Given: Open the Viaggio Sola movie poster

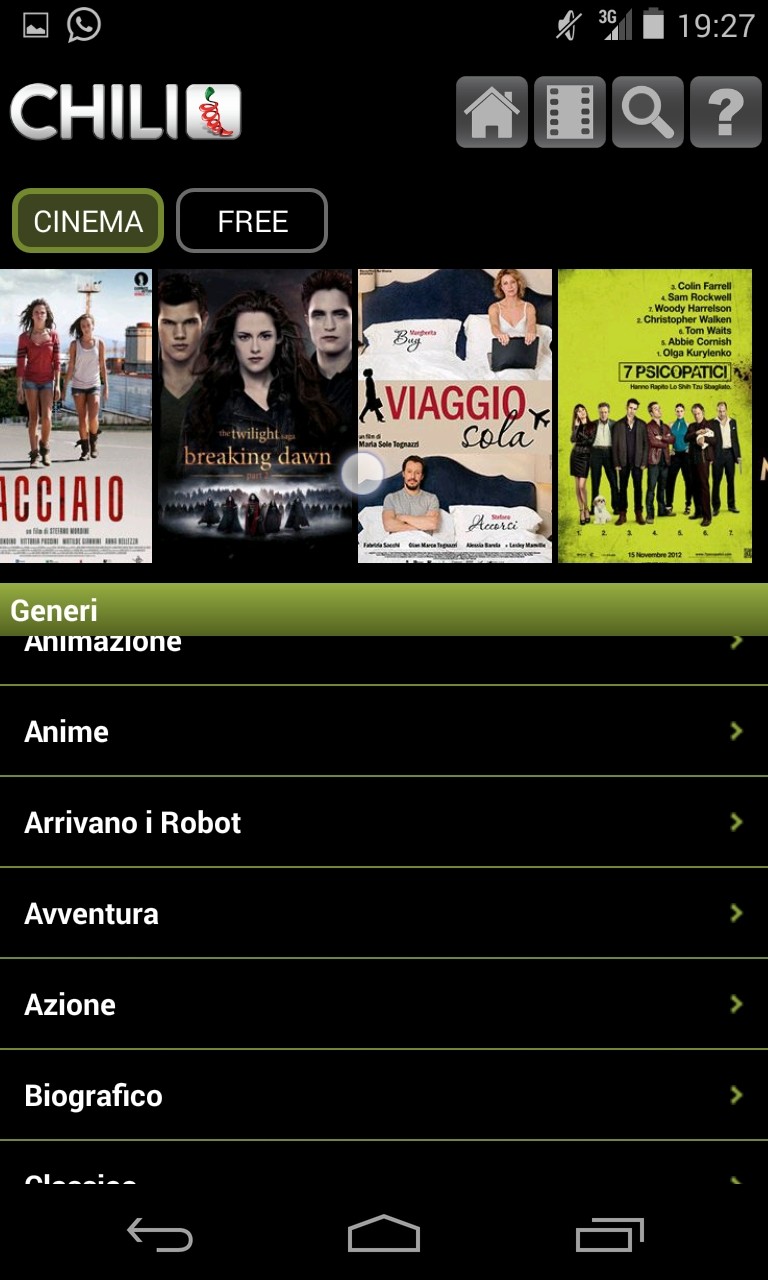Looking at the screenshot, I should 455,416.
